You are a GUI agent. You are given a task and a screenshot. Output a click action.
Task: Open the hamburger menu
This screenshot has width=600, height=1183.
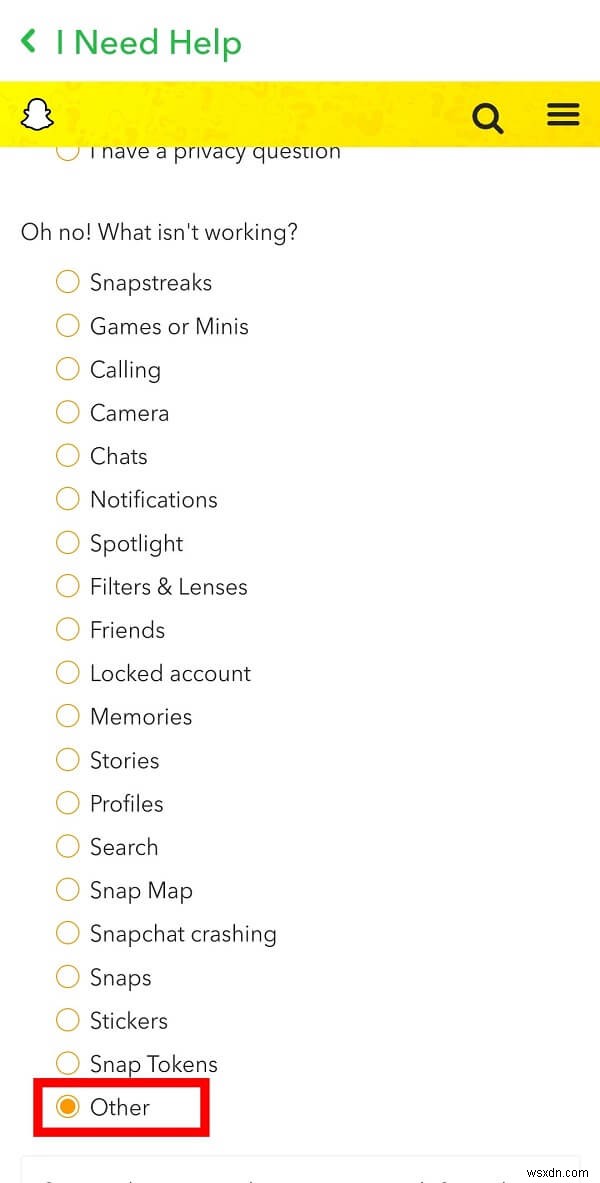563,116
